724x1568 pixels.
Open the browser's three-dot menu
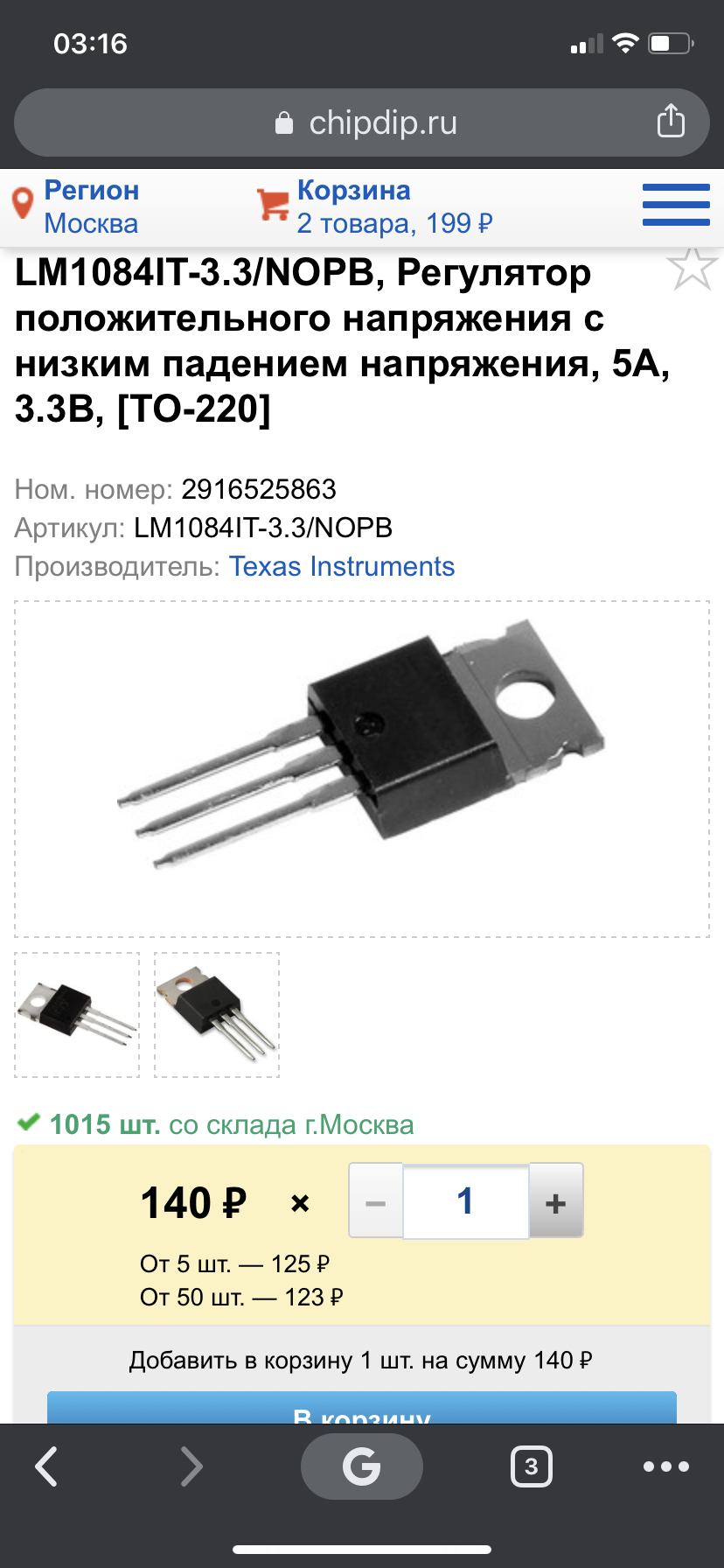(x=666, y=1466)
